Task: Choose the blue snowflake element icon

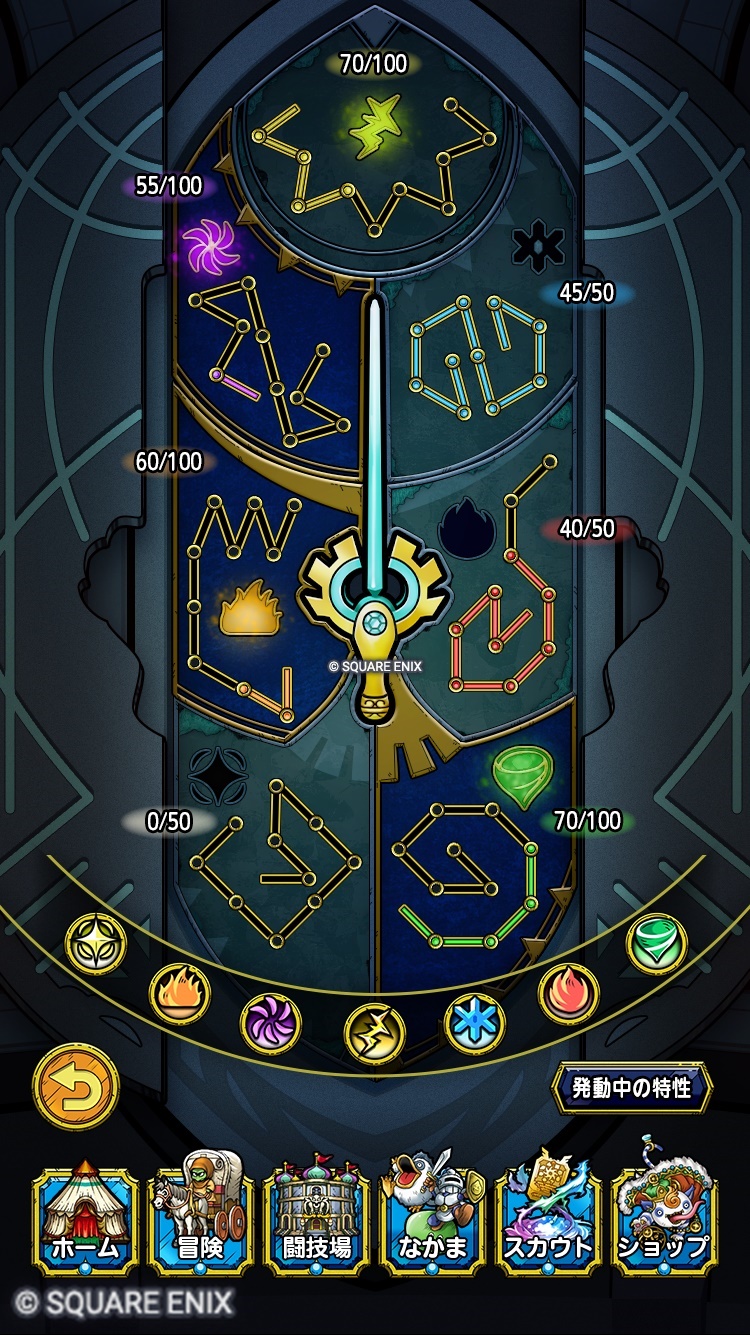Action: 474,1024
